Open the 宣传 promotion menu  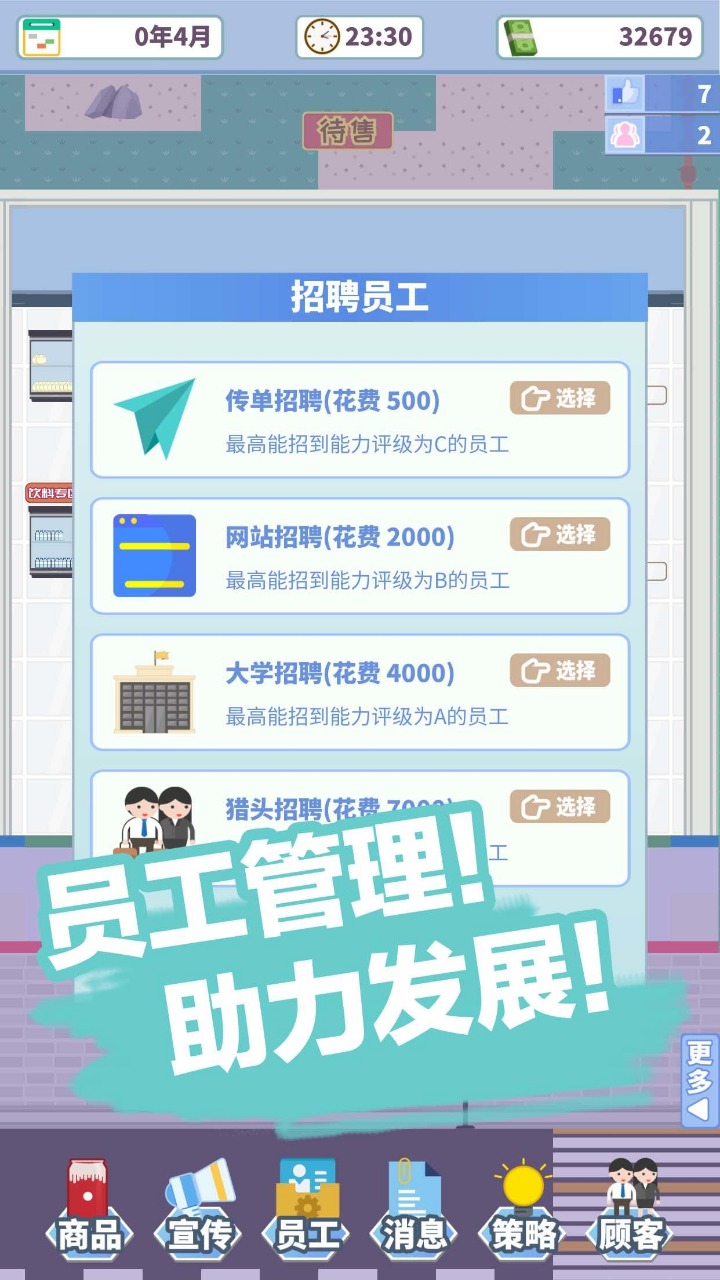click(x=198, y=1211)
